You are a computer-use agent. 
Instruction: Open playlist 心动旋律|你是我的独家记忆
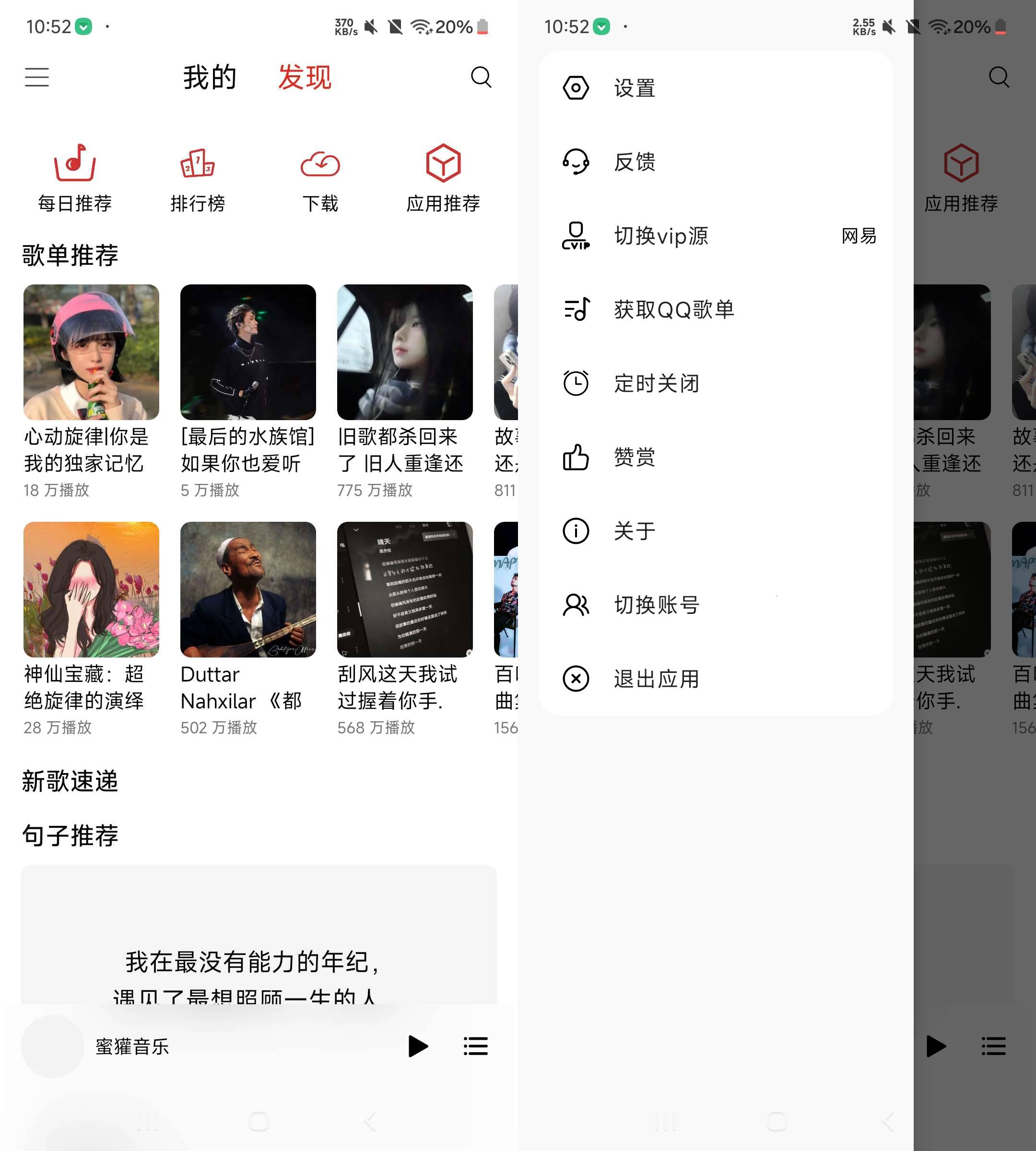click(x=91, y=352)
